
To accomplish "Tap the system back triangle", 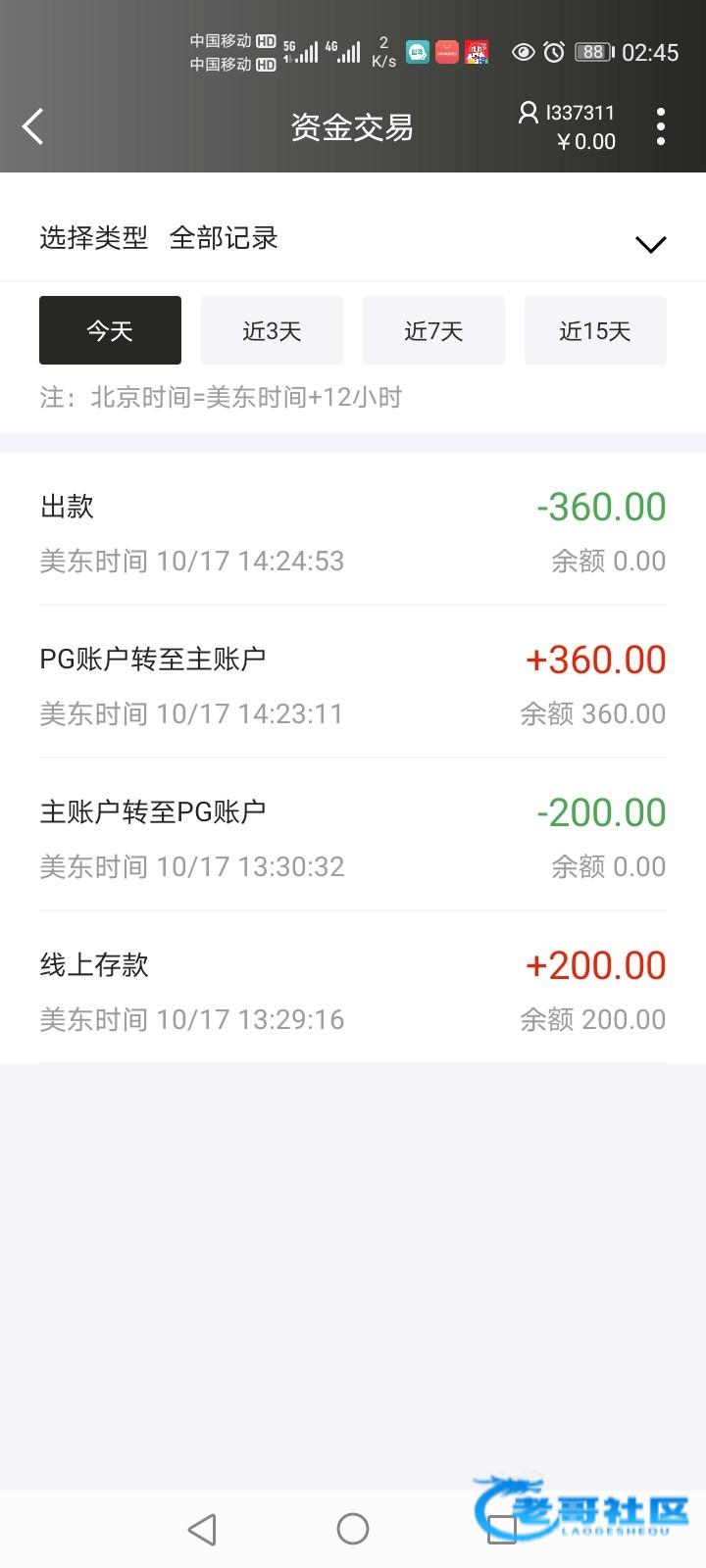I will (202, 1529).
